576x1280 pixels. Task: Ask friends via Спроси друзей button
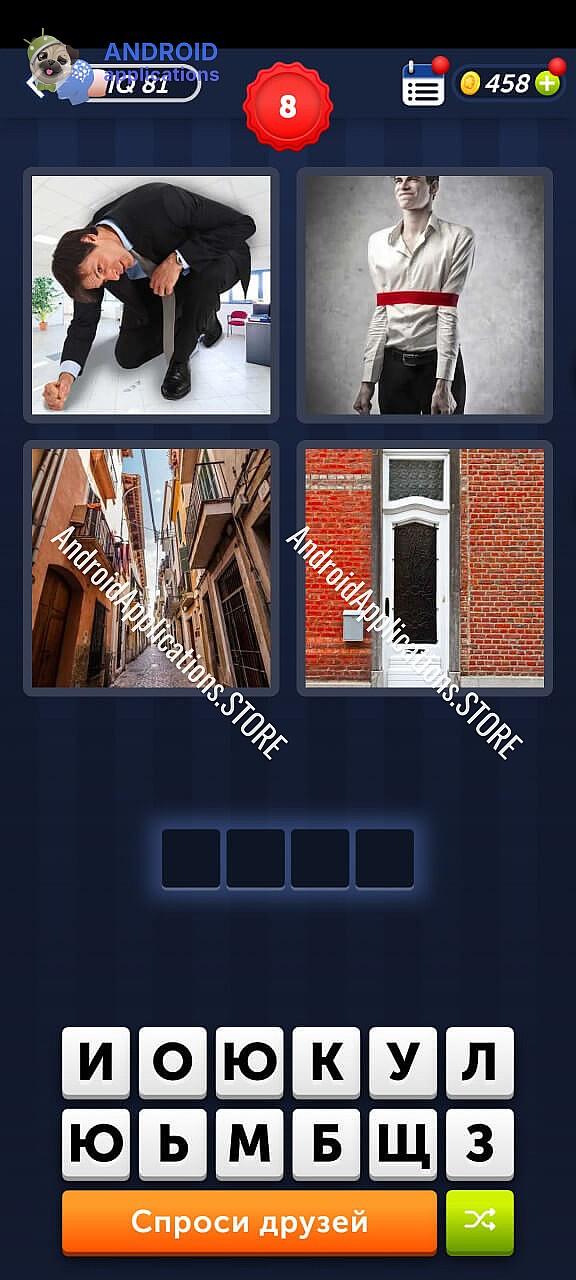pyautogui.click(x=249, y=1222)
